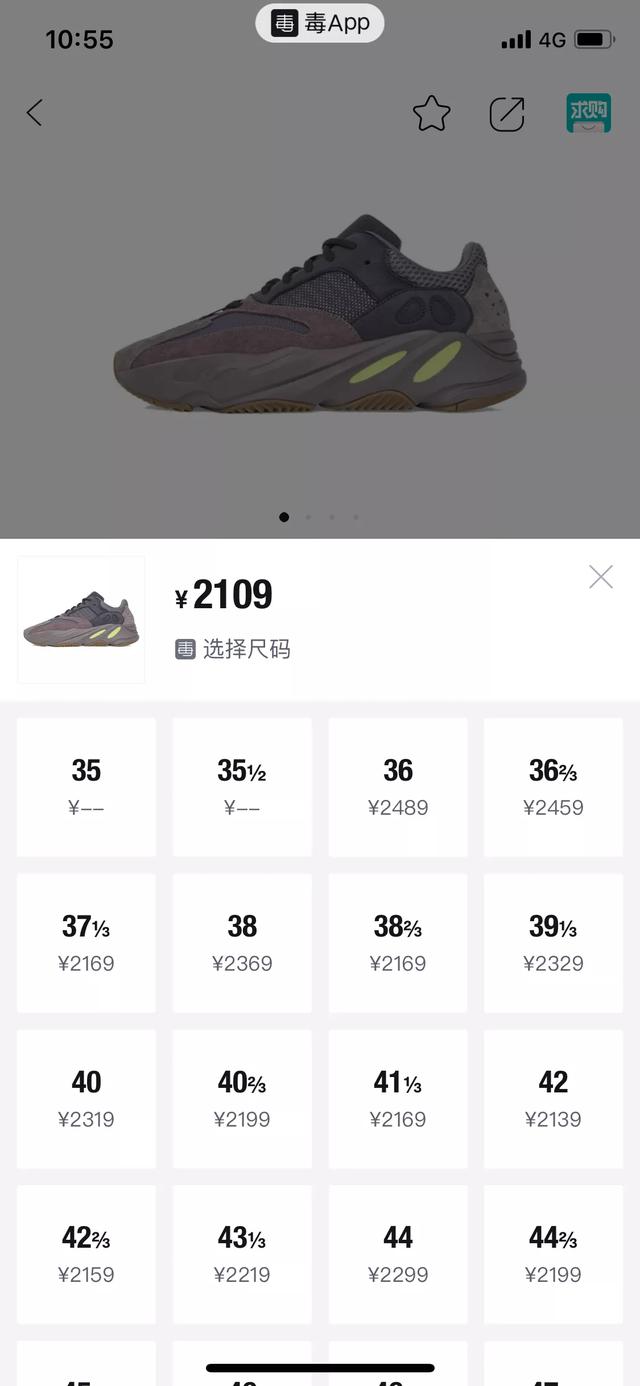Pick size 39⅓ for ¥2329

coord(553,943)
